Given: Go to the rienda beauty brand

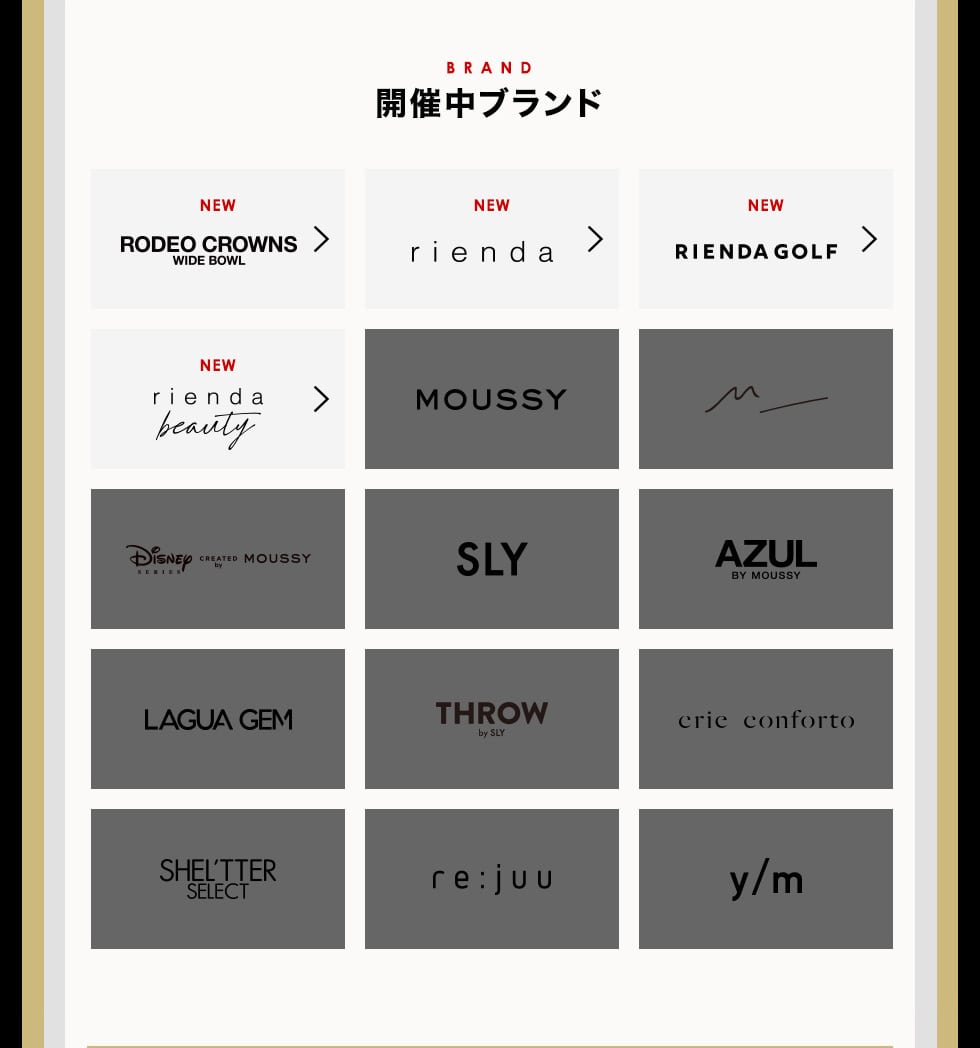Looking at the screenshot, I should point(218,399).
